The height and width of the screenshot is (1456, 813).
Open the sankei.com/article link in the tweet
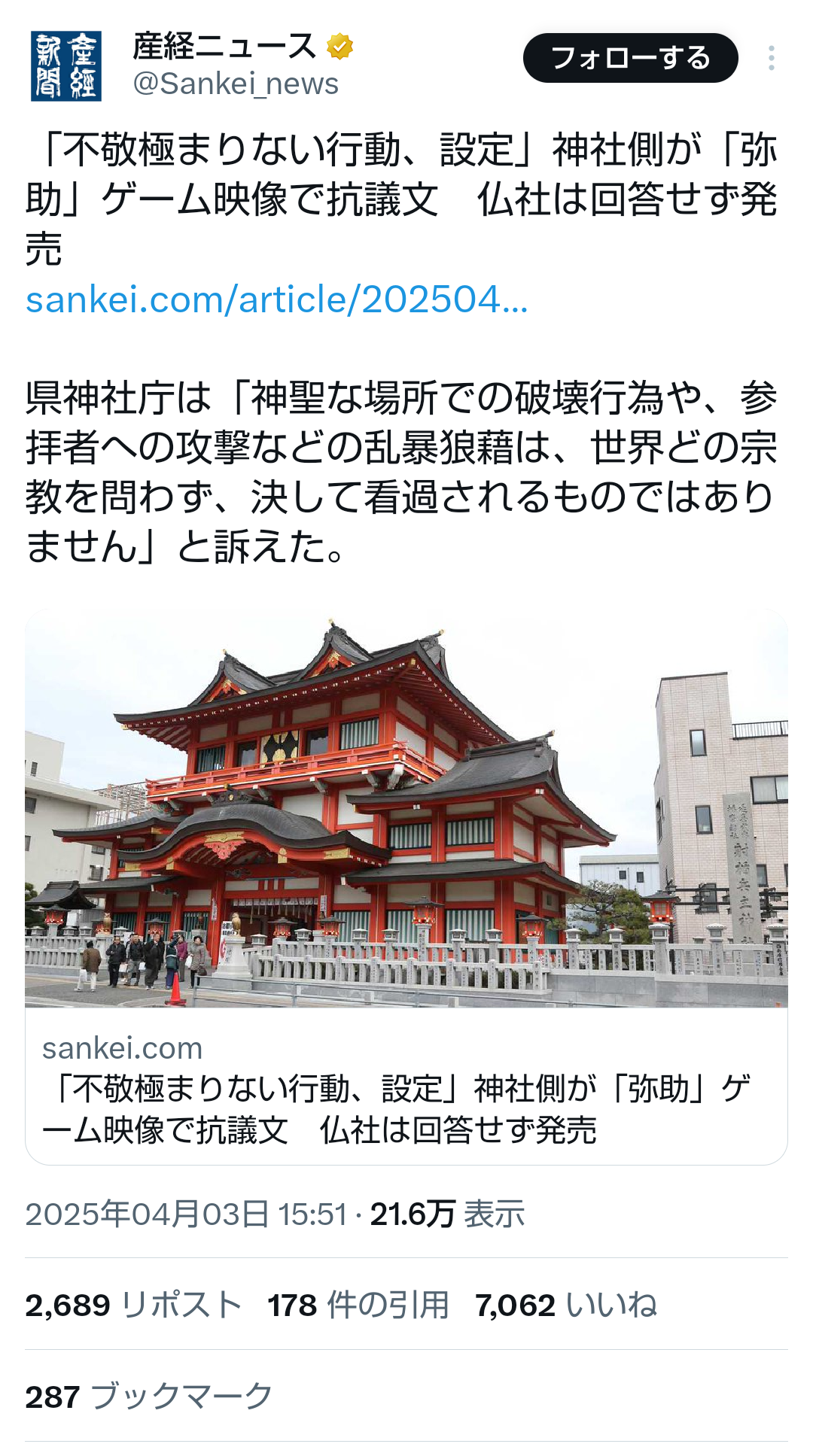pyautogui.click(x=276, y=299)
